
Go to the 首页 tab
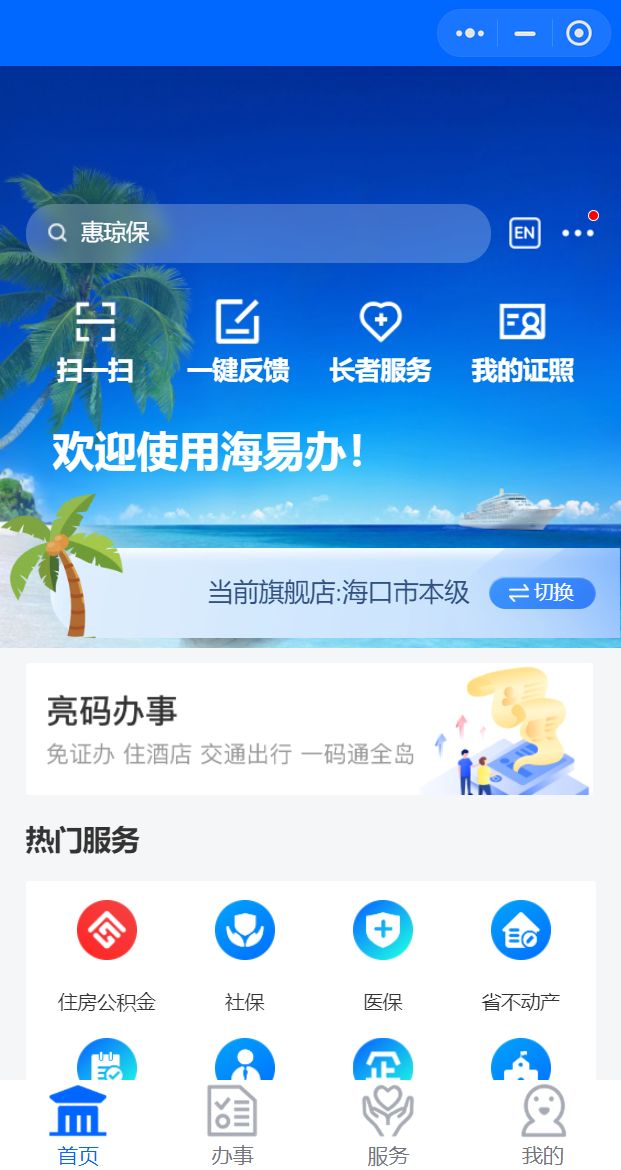[78, 1126]
